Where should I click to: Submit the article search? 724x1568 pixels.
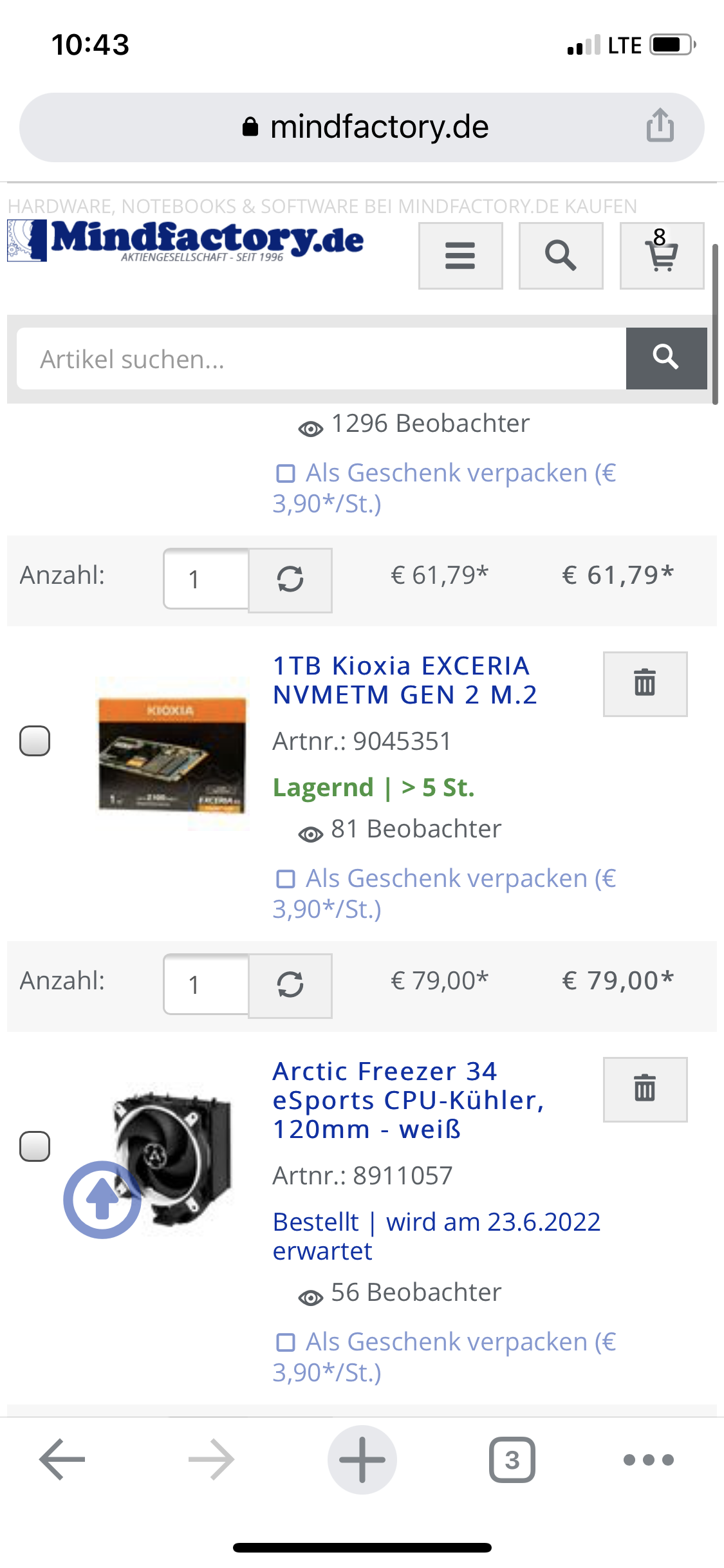click(x=666, y=359)
